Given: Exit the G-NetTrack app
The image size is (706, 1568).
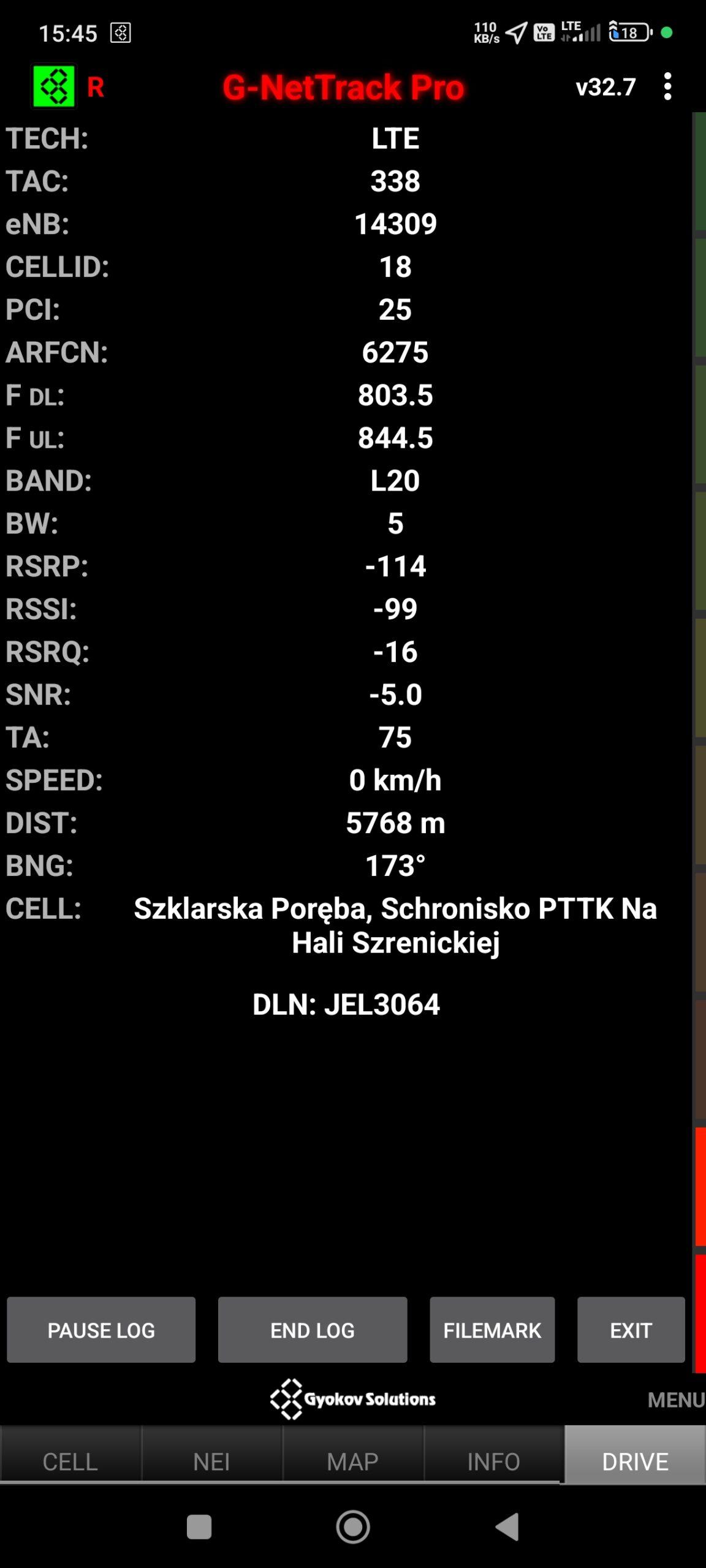Looking at the screenshot, I should coord(631,1330).
